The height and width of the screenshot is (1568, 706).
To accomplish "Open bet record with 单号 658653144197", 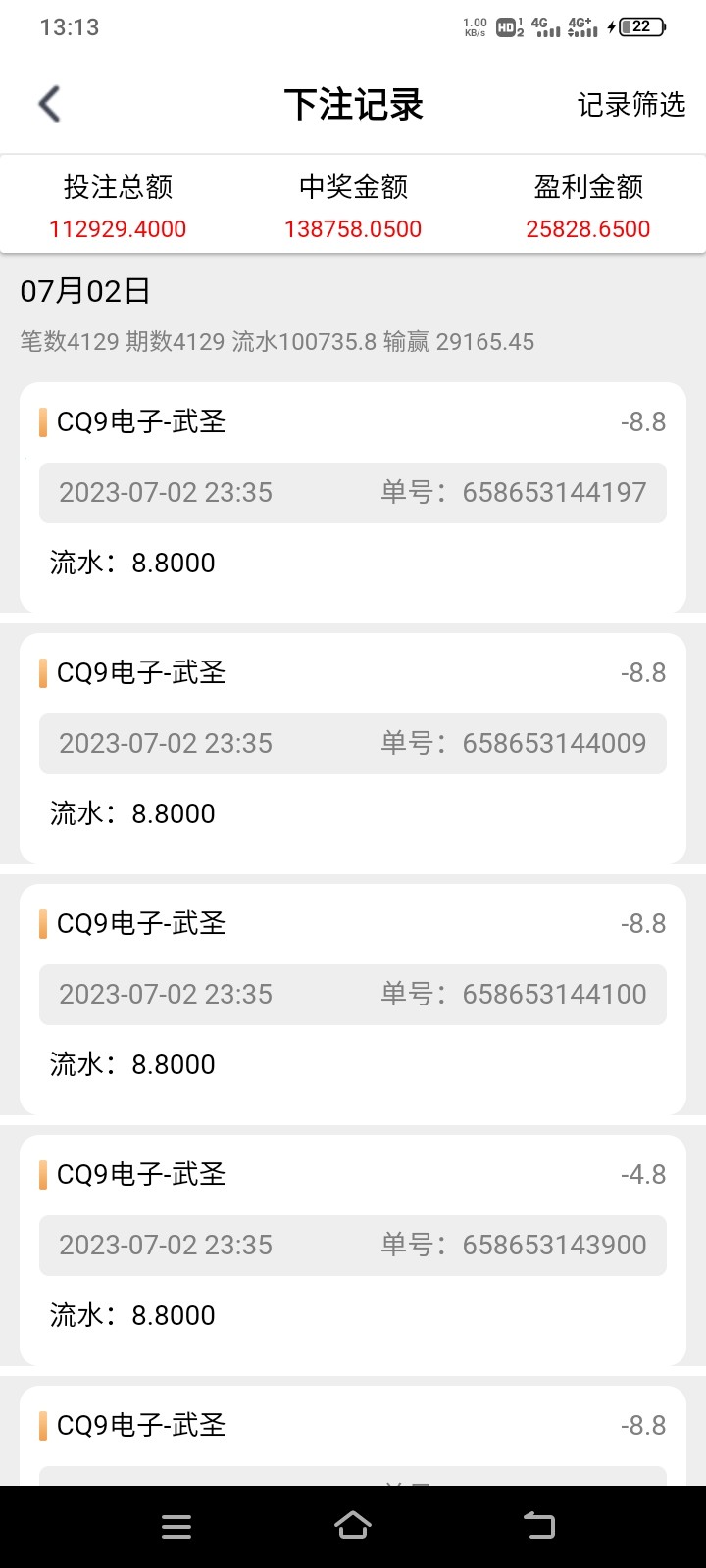I will click(x=353, y=497).
